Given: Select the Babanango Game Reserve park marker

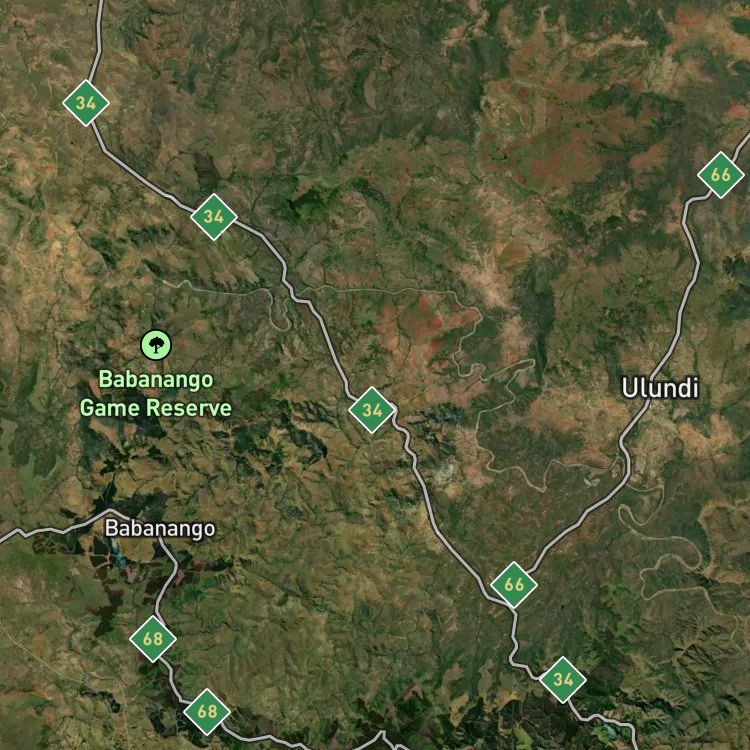Looking at the screenshot, I should point(156,344).
